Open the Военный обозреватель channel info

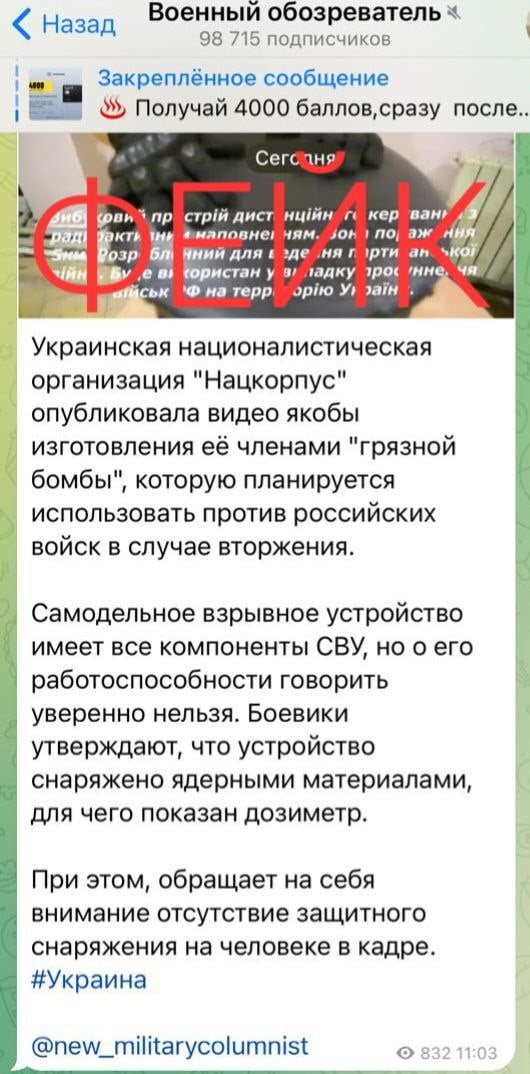[x=295, y=23]
